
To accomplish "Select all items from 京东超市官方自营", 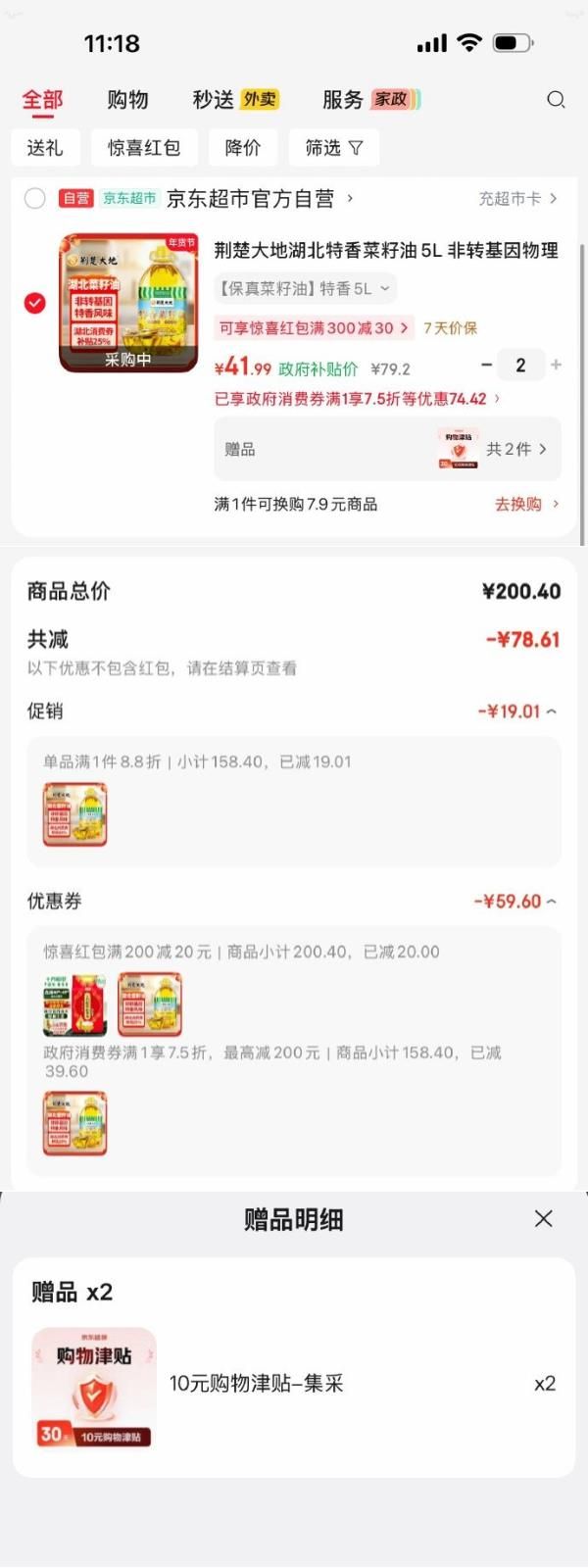I will click(35, 198).
